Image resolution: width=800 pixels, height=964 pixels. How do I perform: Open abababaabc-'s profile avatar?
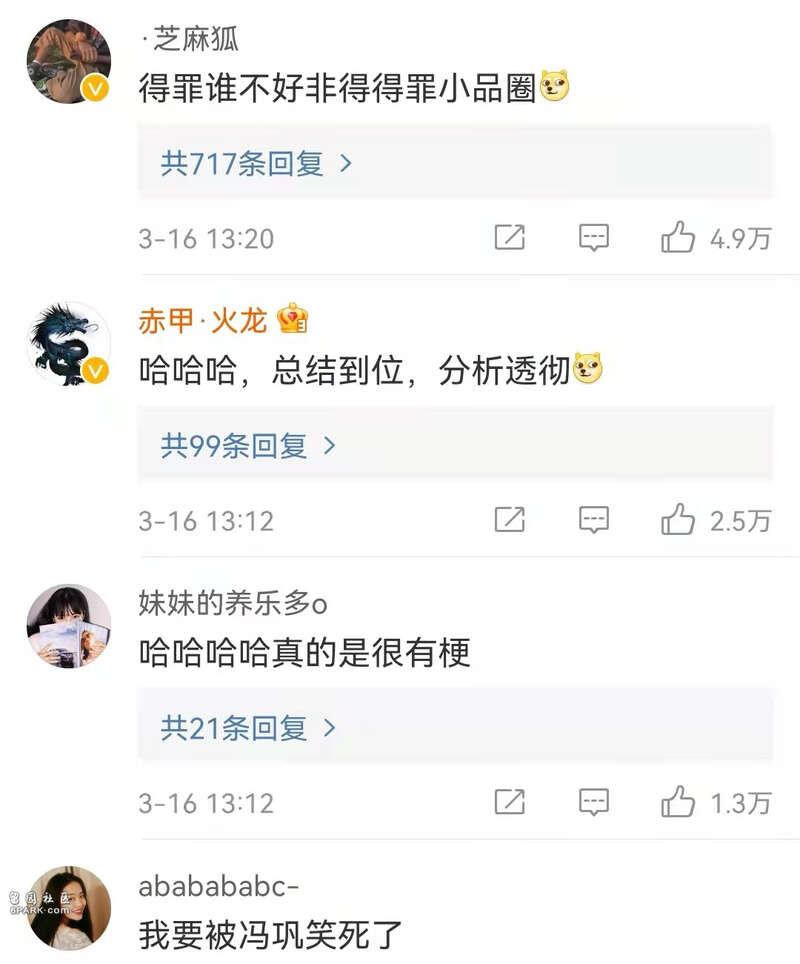click(x=68, y=907)
